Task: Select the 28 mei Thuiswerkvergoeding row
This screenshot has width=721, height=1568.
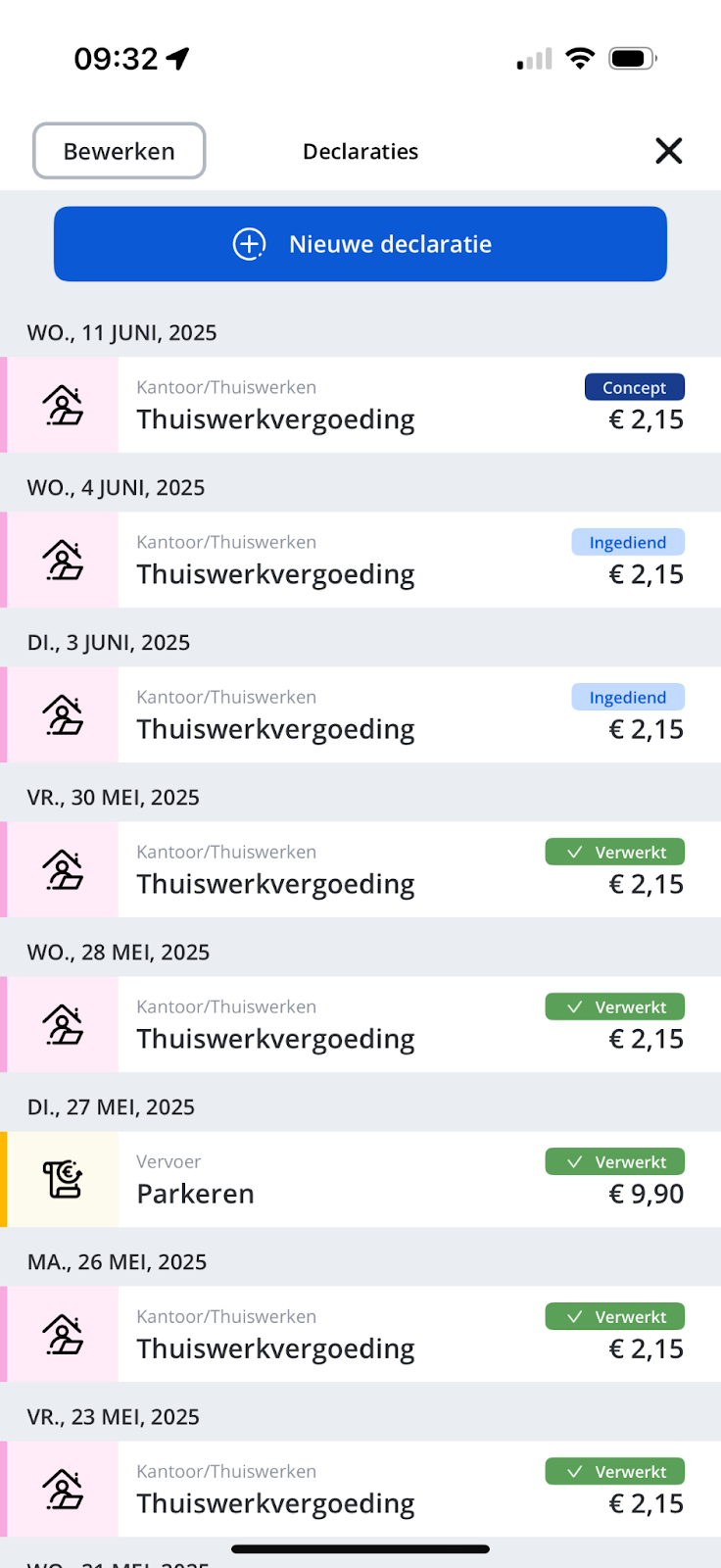Action: (360, 1024)
